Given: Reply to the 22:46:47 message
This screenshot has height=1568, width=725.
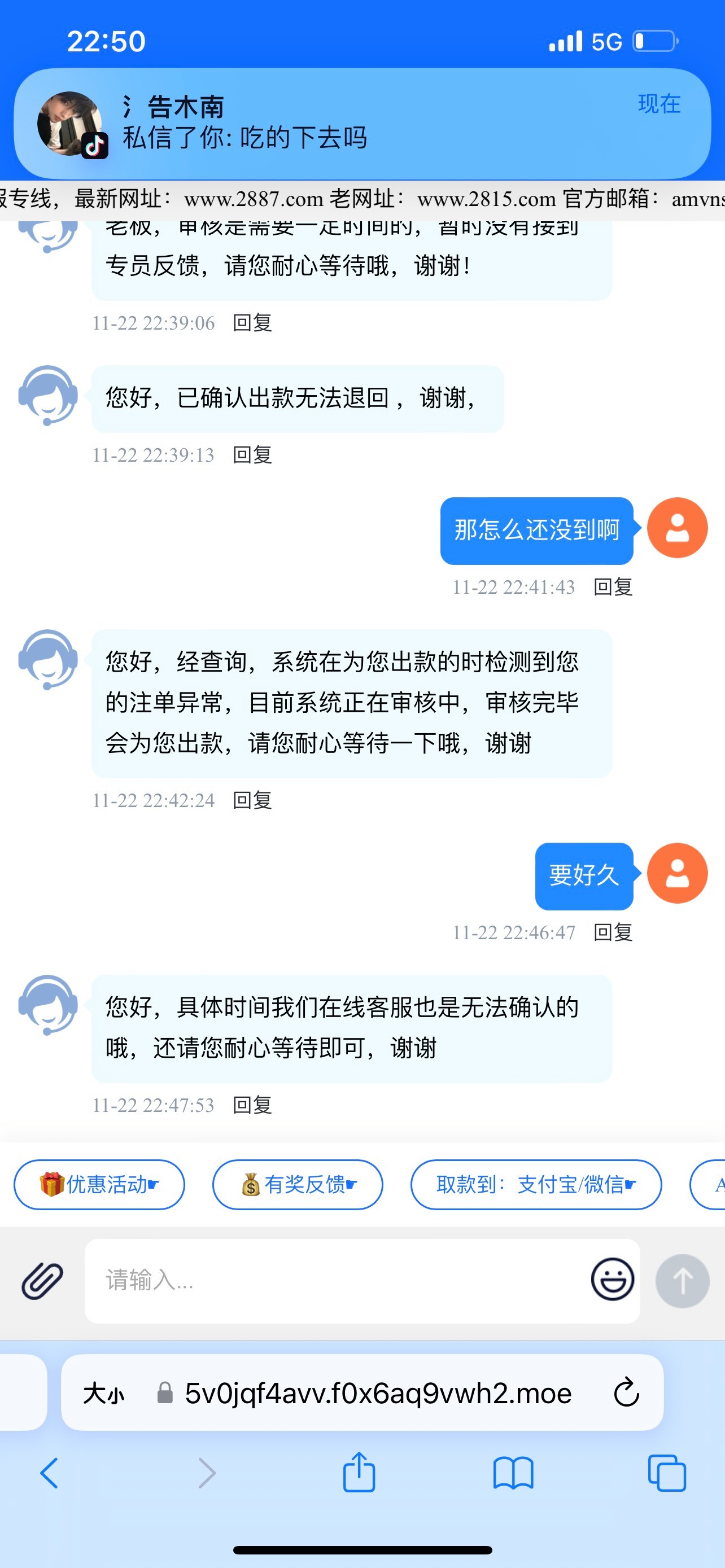Looking at the screenshot, I should 613,932.
